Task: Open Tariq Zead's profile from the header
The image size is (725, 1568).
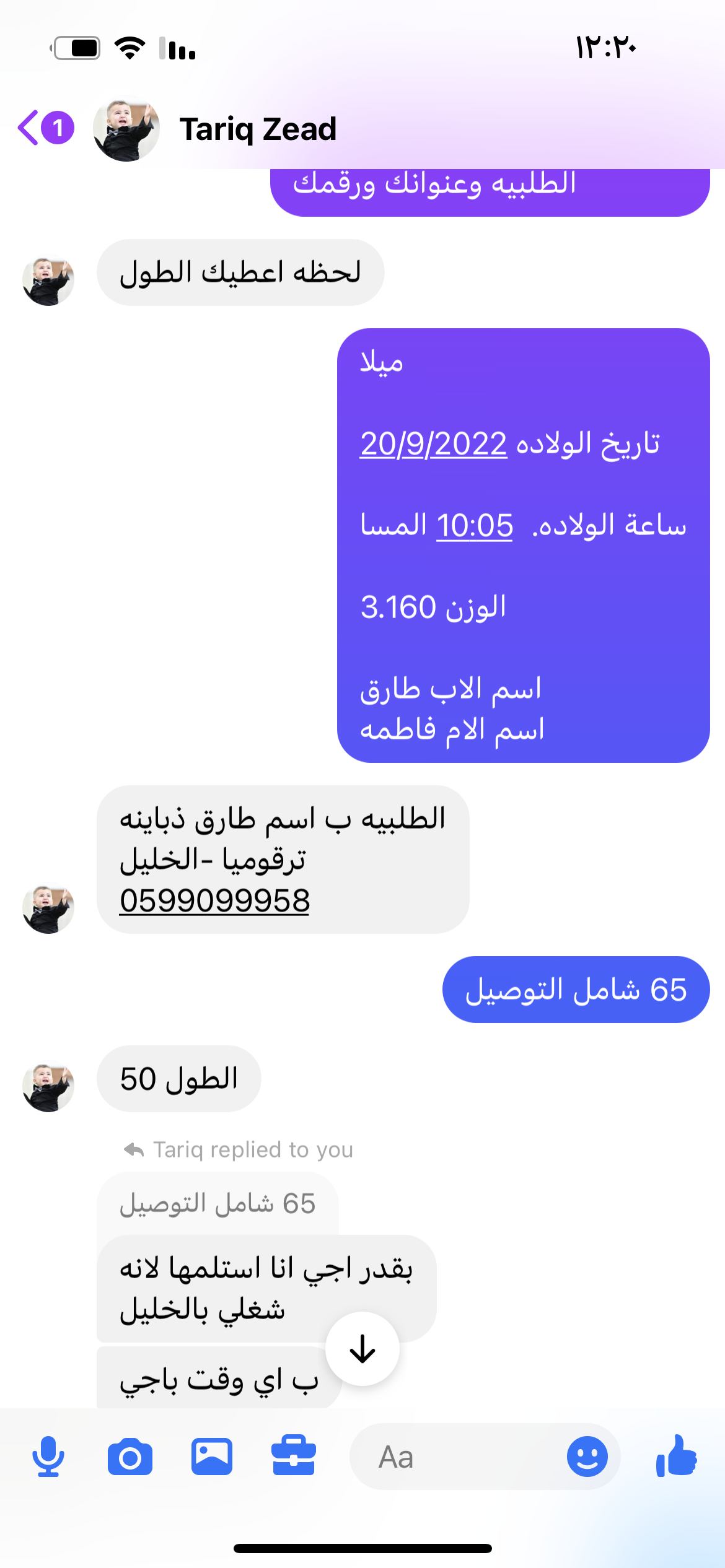Action: pyautogui.click(x=257, y=129)
